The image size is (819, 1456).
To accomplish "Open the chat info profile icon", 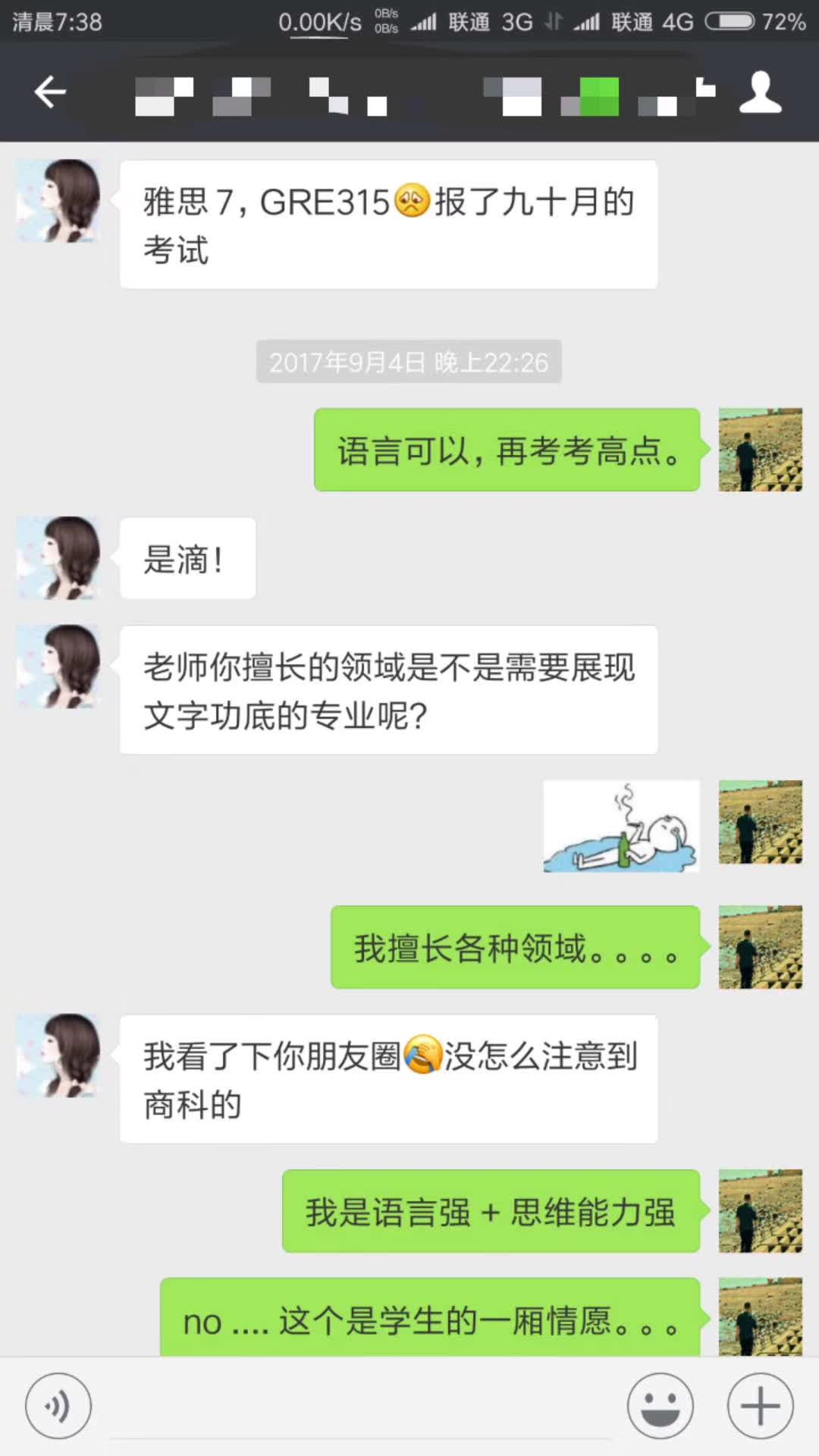I will pyautogui.click(x=760, y=93).
